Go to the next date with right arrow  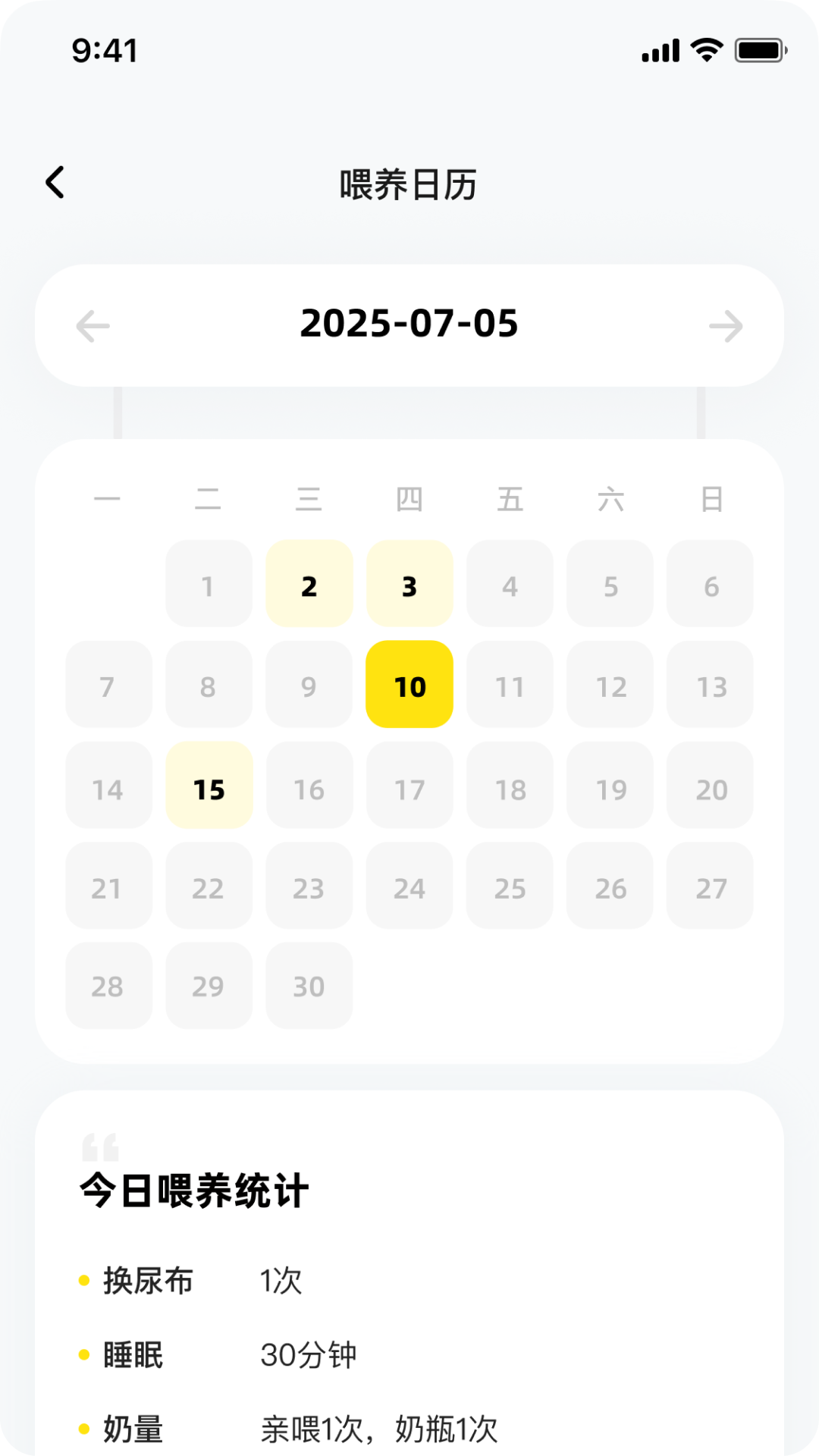[x=726, y=326]
